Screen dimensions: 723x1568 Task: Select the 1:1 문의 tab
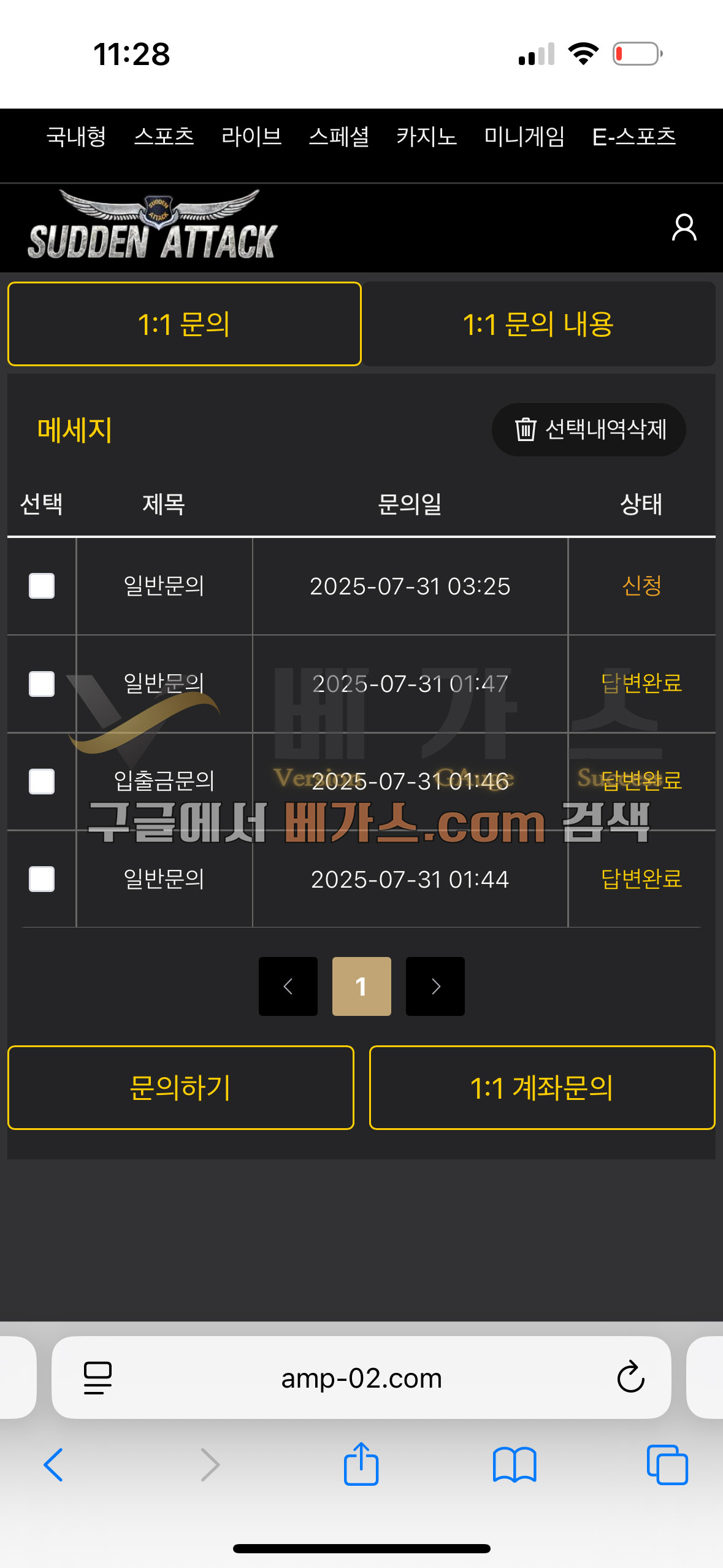point(184,324)
